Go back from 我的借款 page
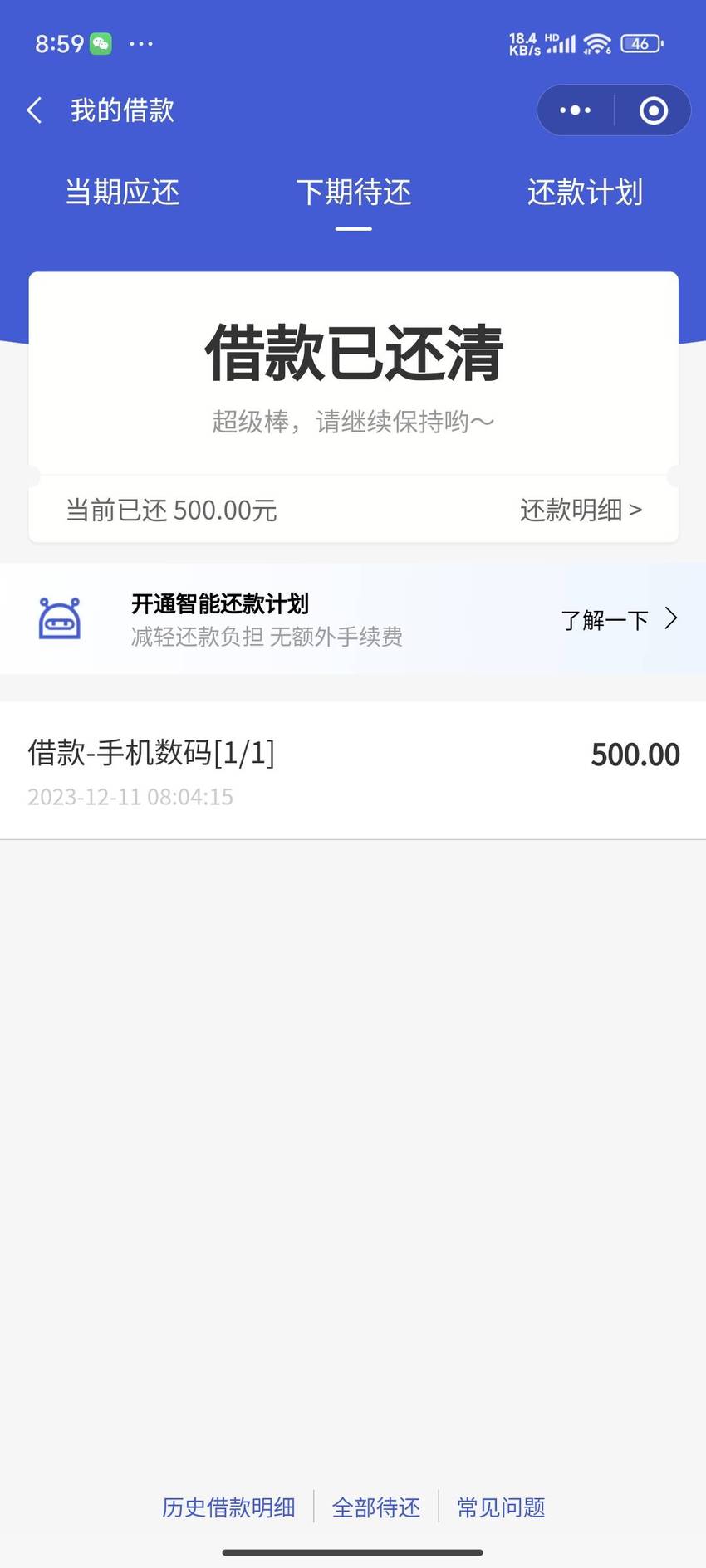Image resolution: width=706 pixels, height=1568 pixels. click(35, 110)
